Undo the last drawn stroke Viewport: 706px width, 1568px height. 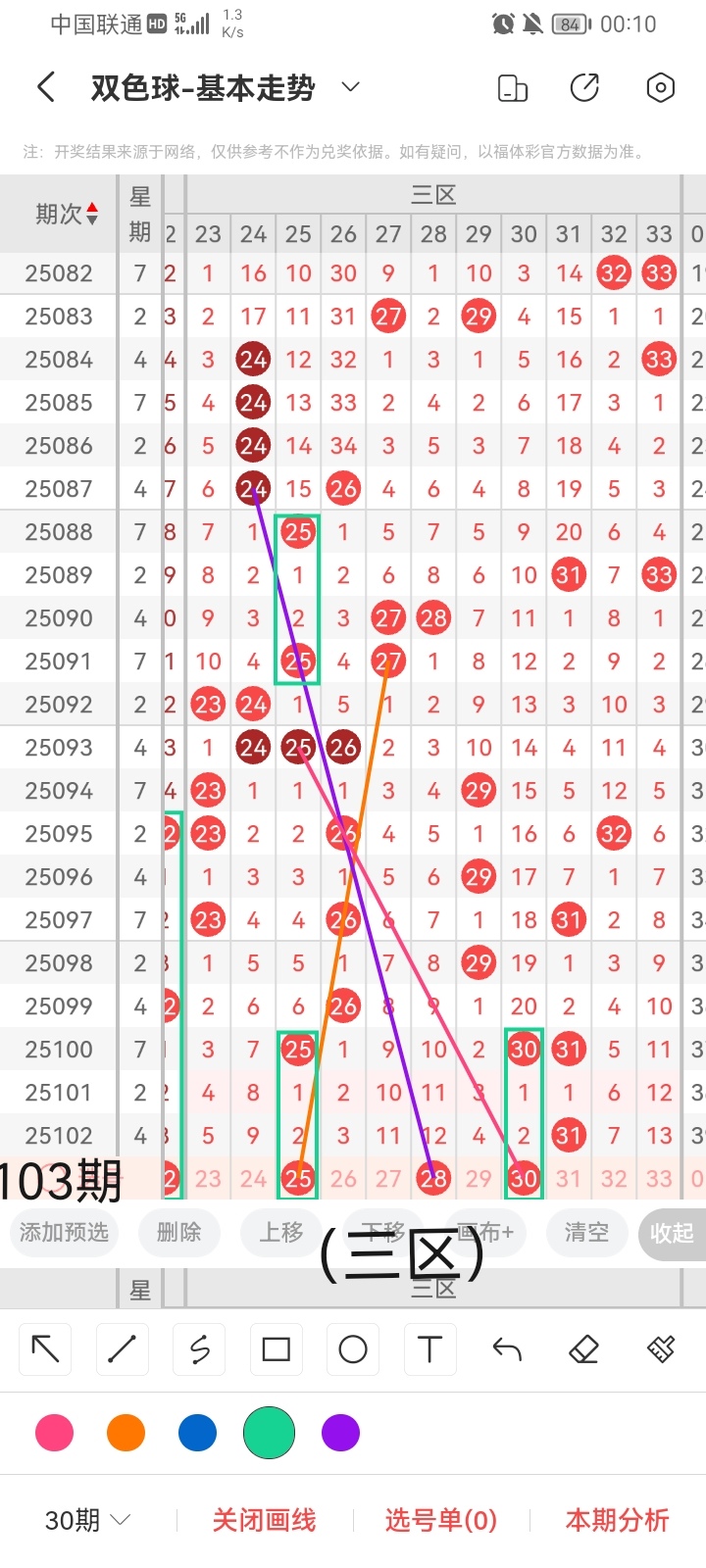507,1349
